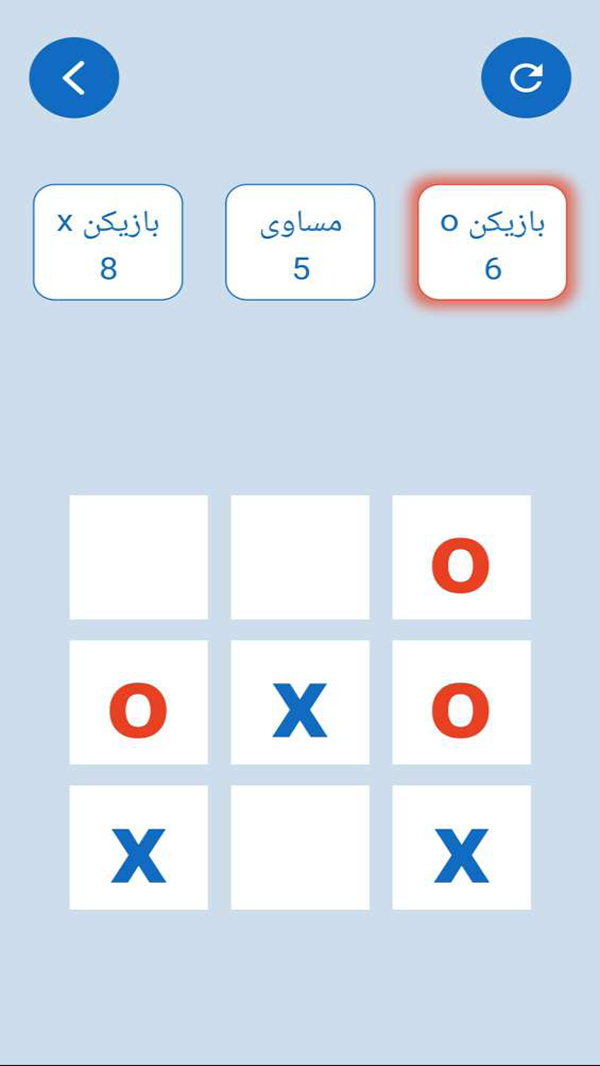Restart the game with the refresh icon
600x1066 pixels.
tap(526, 78)
